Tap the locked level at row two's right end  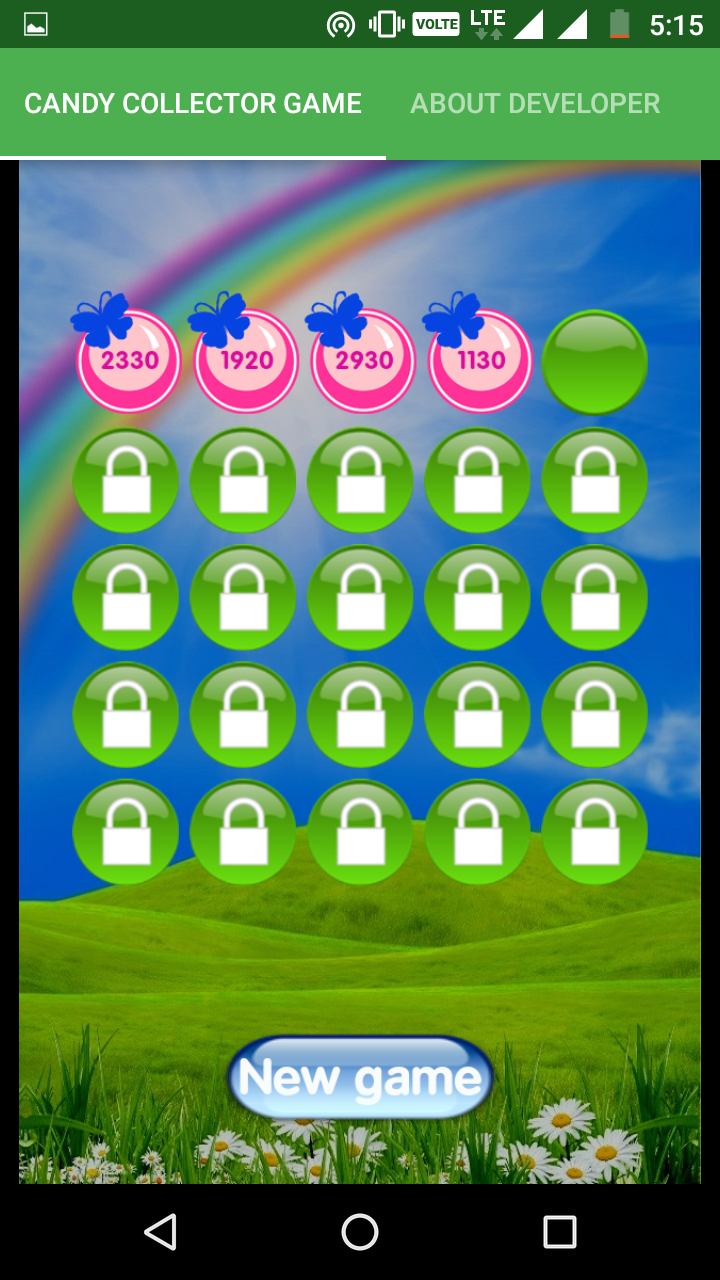coord(594,480)
